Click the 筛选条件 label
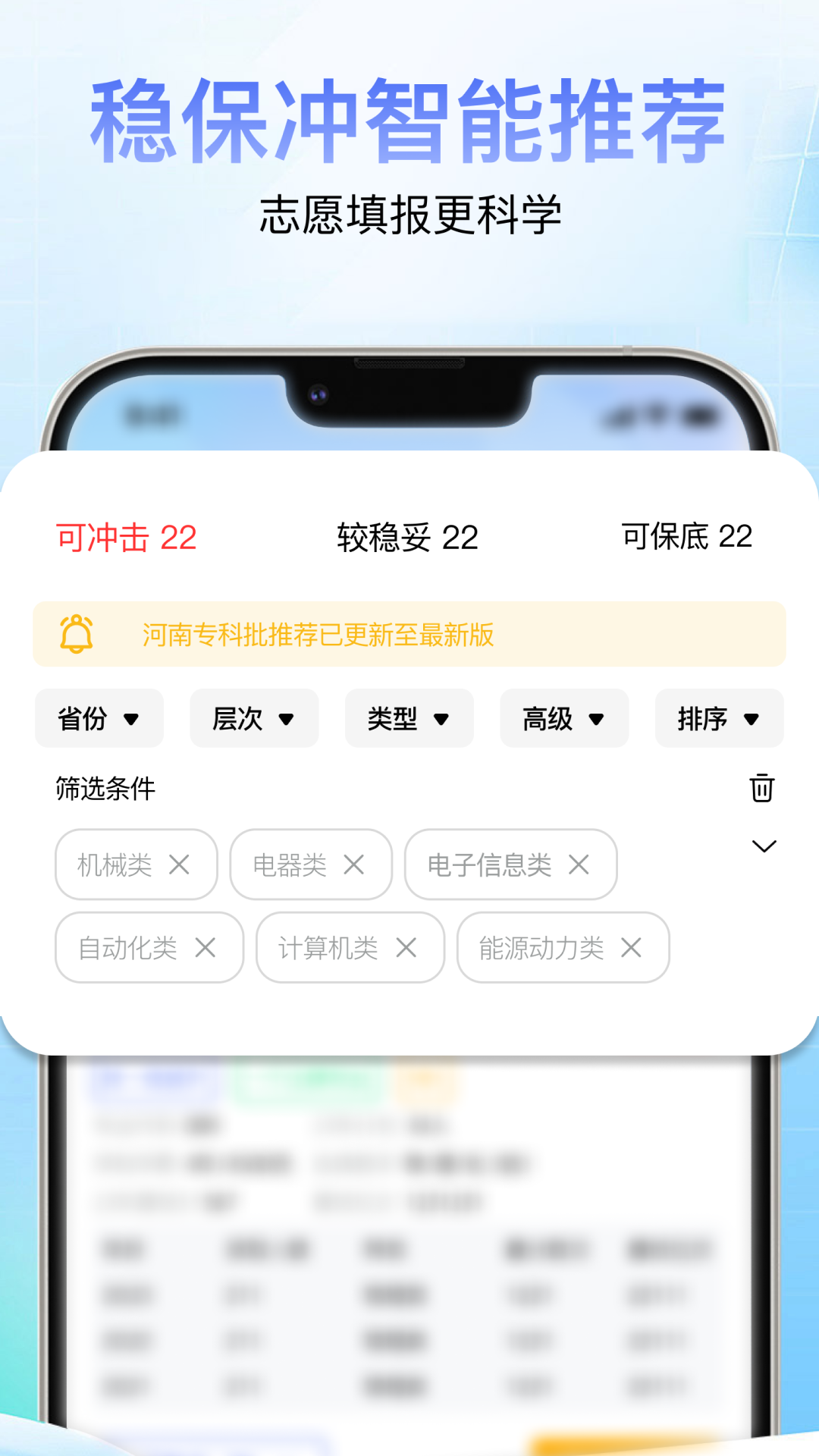This screenshot has height=1456, width=819. (x=105, y=788)
